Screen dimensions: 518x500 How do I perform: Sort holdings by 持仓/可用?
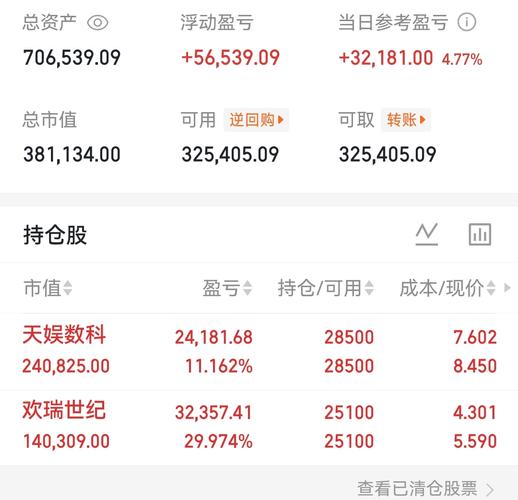[326, 288]
